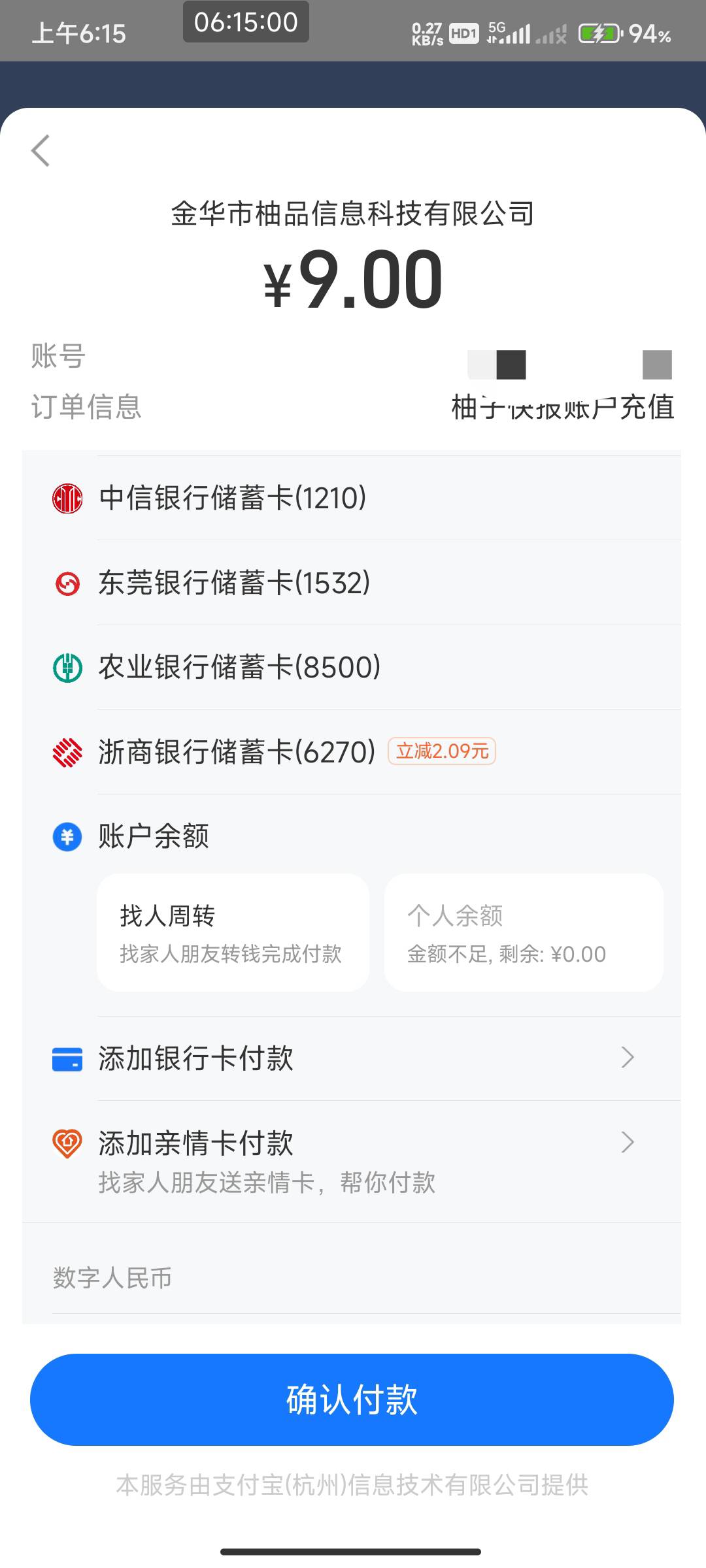Open the 找人周转 card
Viewport: 706px width, 1568px height.
(x=233, y=933)
